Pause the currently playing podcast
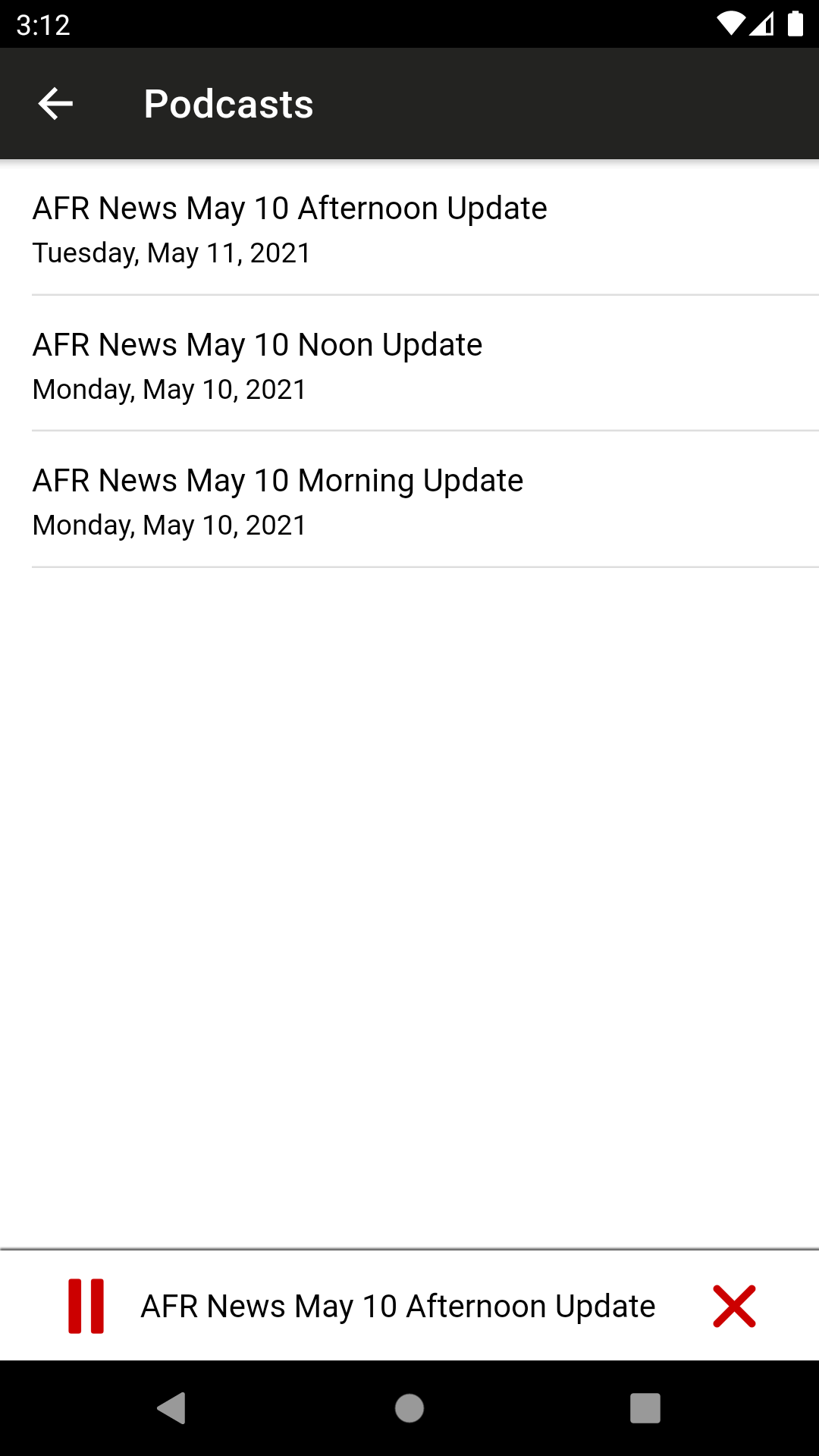 (86, 1306)
